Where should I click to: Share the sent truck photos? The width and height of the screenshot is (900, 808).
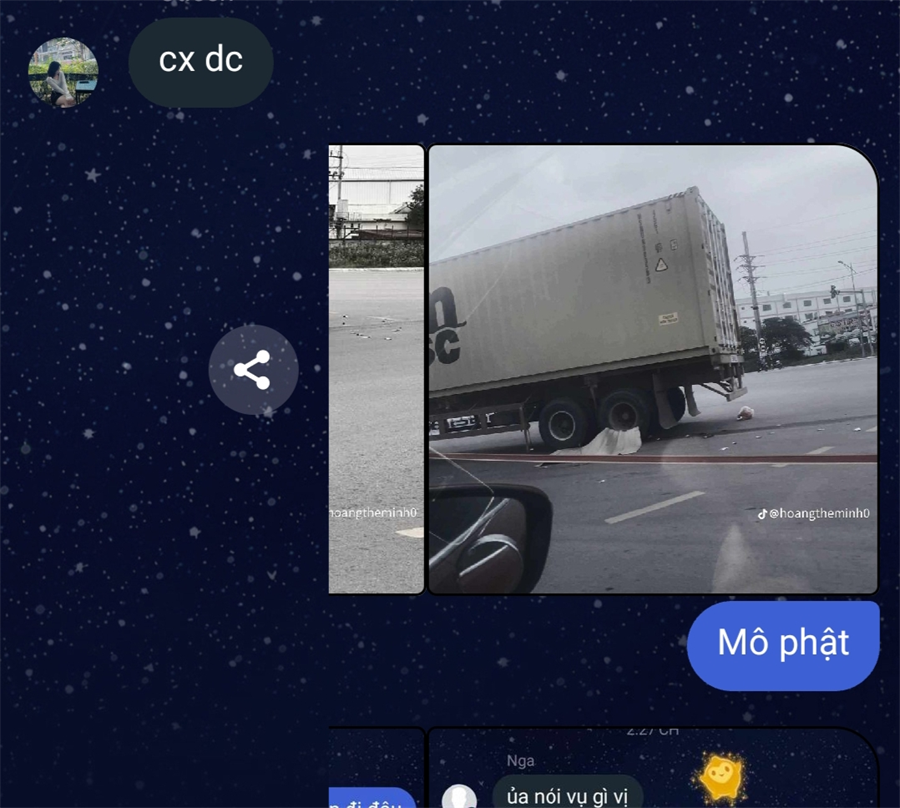tap(253, 370)
